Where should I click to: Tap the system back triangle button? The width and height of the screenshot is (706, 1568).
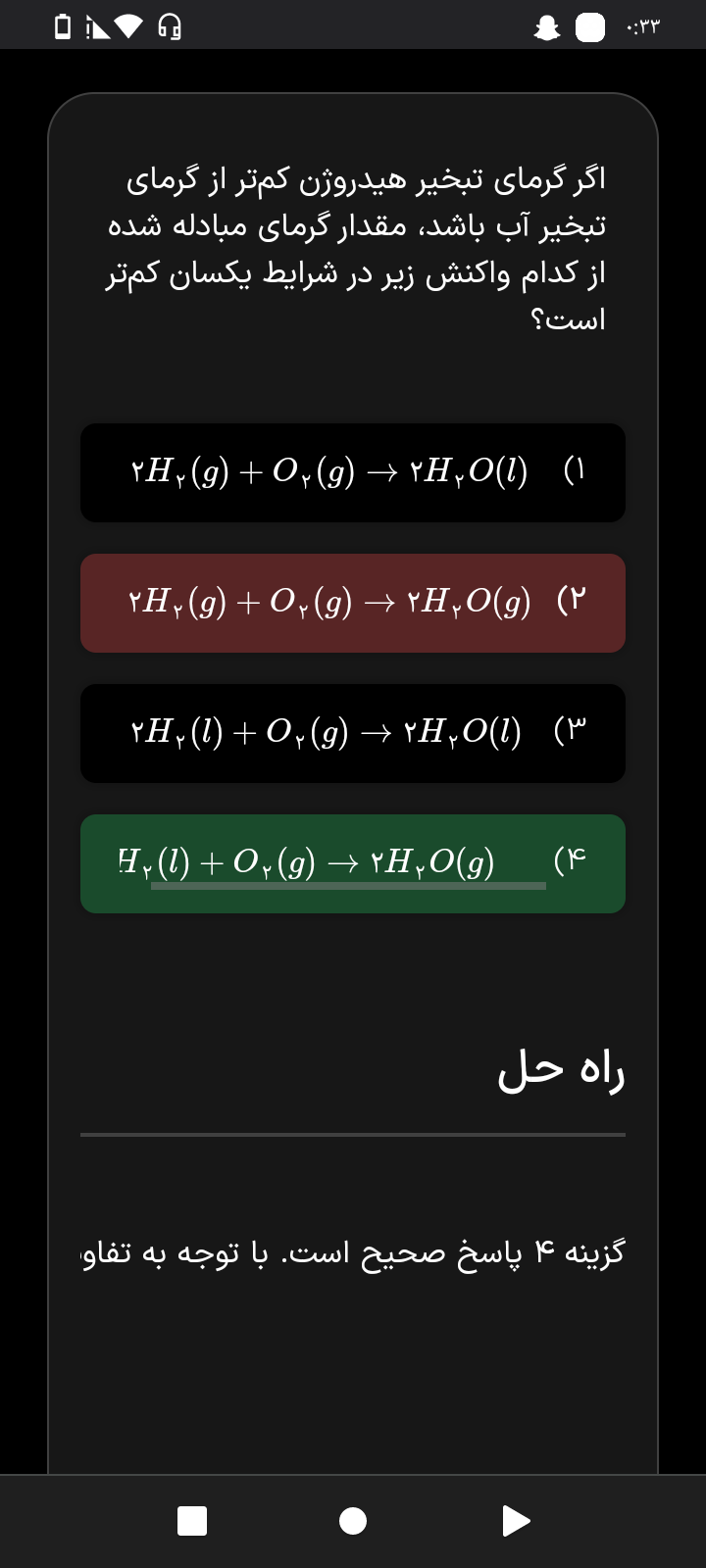click(516, 1521)
